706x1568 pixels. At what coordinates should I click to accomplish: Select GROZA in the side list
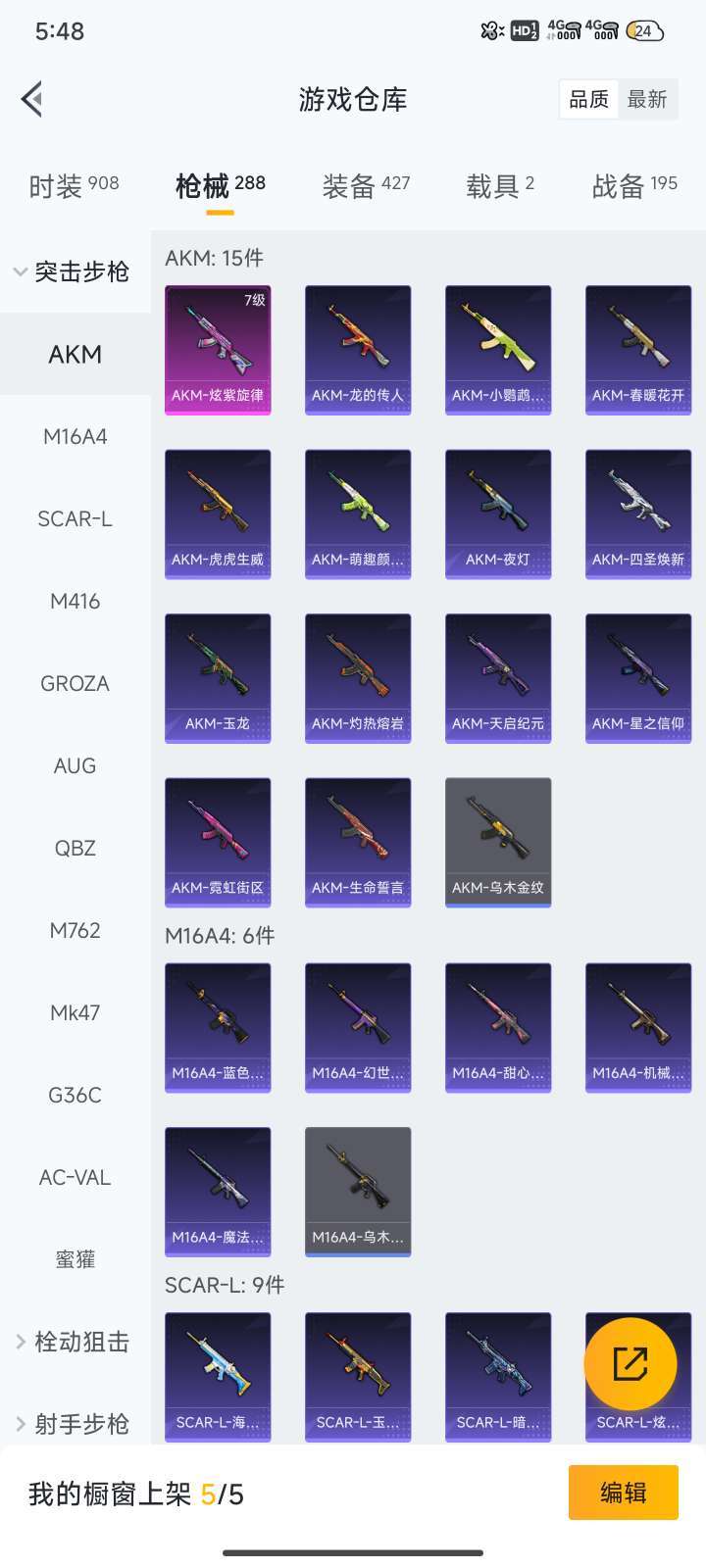point(76,683)
